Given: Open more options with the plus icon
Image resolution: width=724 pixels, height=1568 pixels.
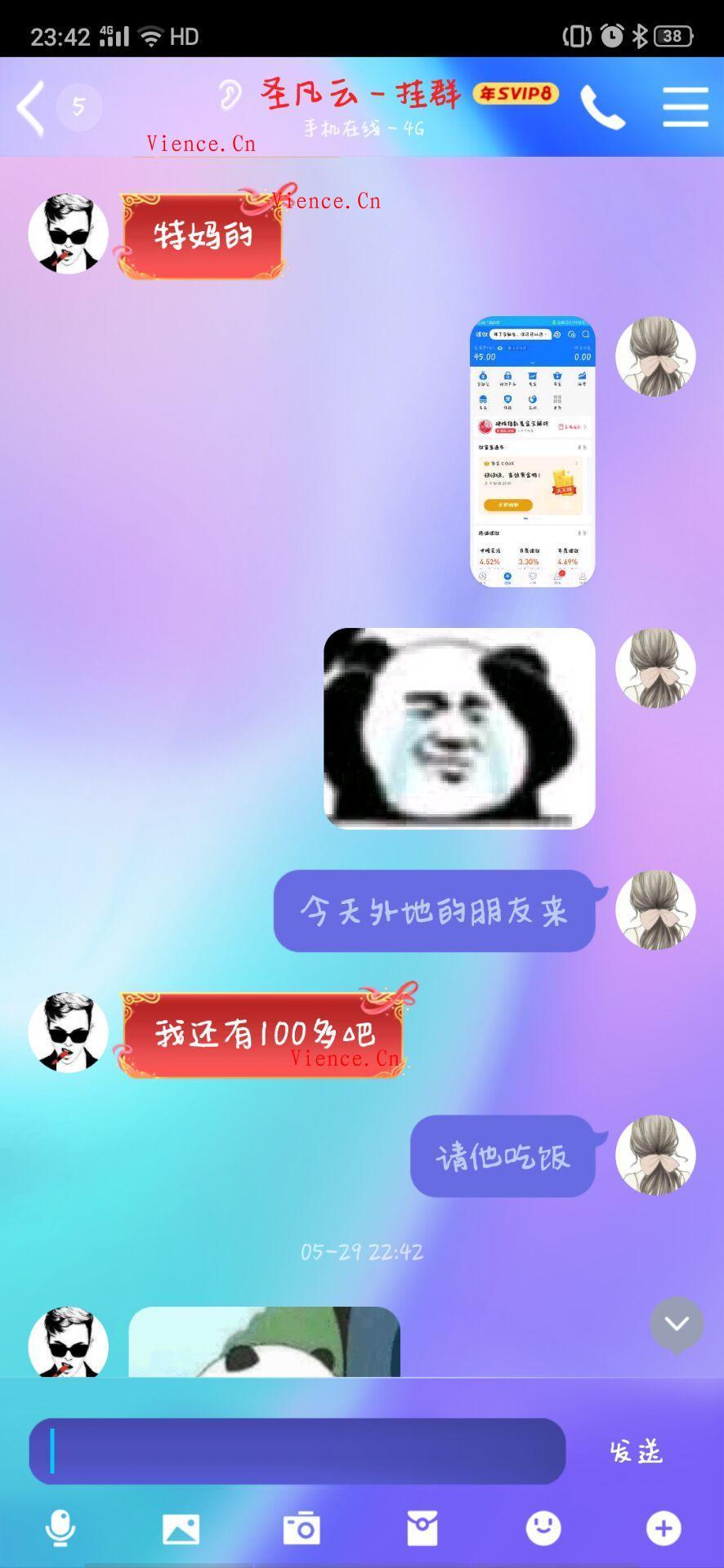Looking at the screenshot, I should point(664,1528).
